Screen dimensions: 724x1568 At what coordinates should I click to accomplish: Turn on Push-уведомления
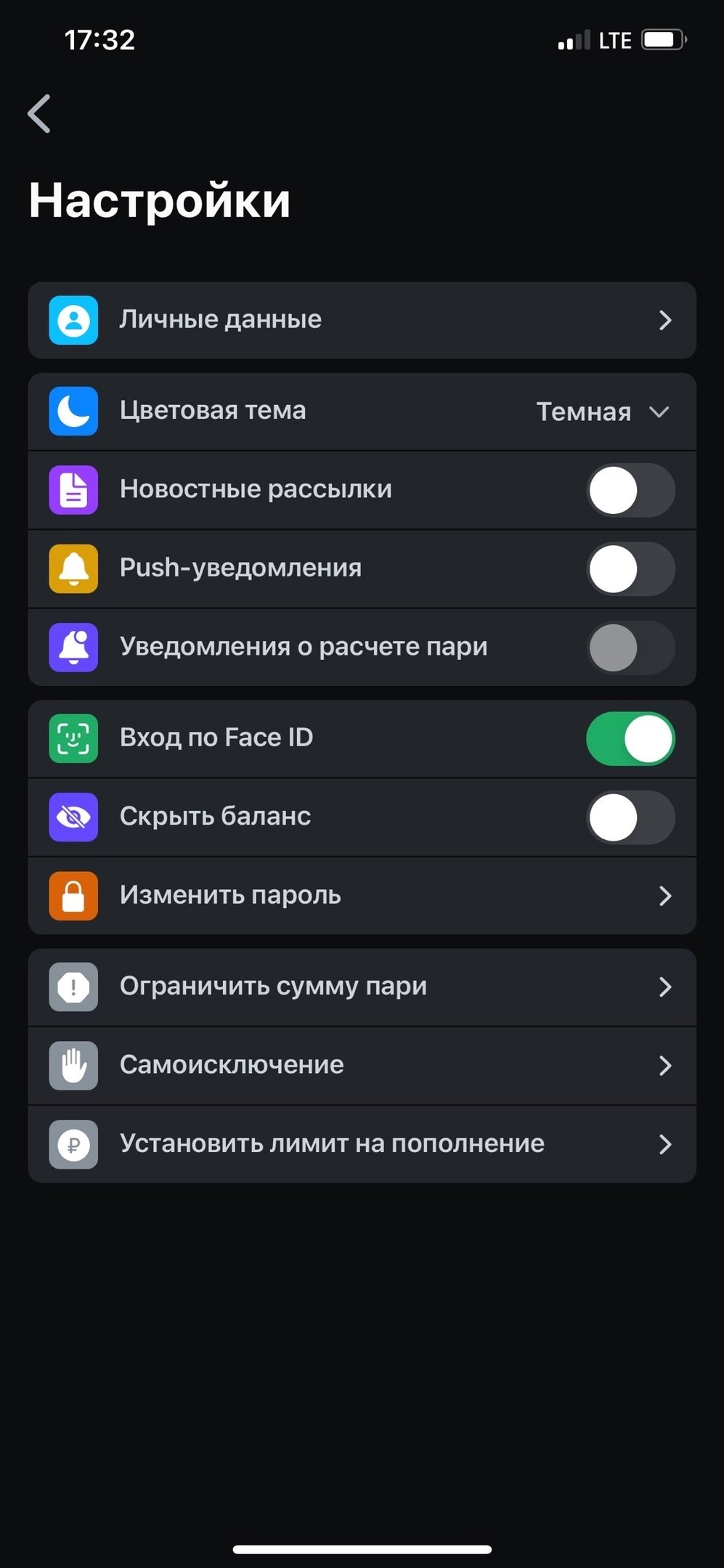[x=630, y=569]
